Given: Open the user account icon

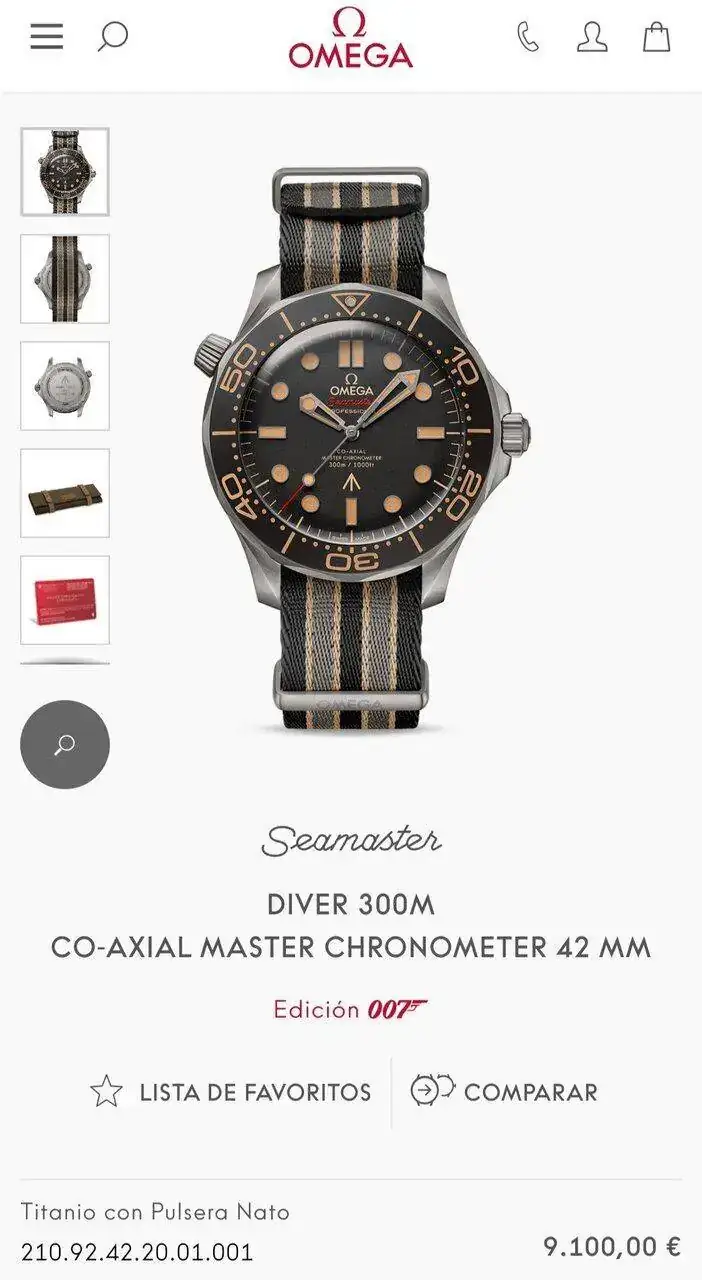Looking at the screenshot, I should pos(592,37).
